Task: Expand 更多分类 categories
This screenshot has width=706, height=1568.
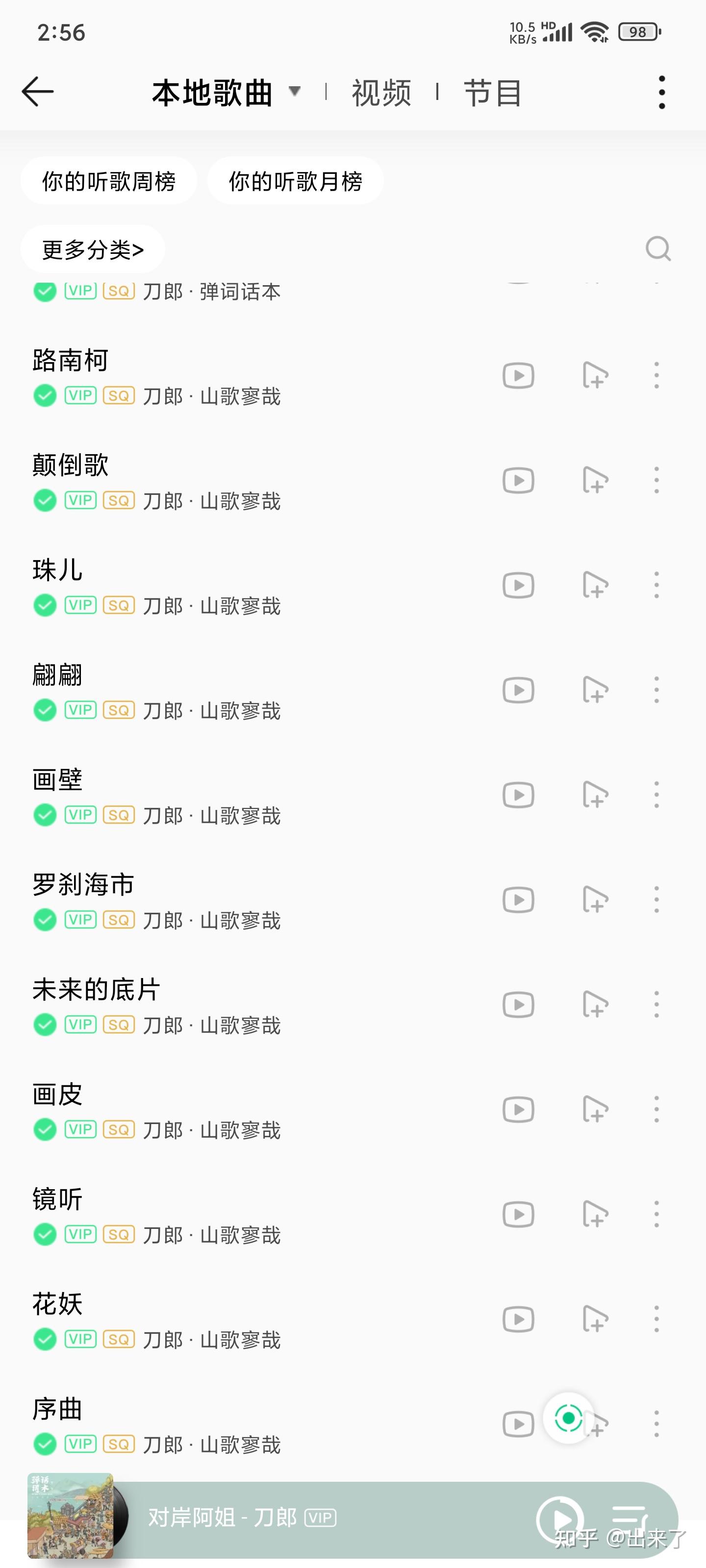Action: point(90,248)
